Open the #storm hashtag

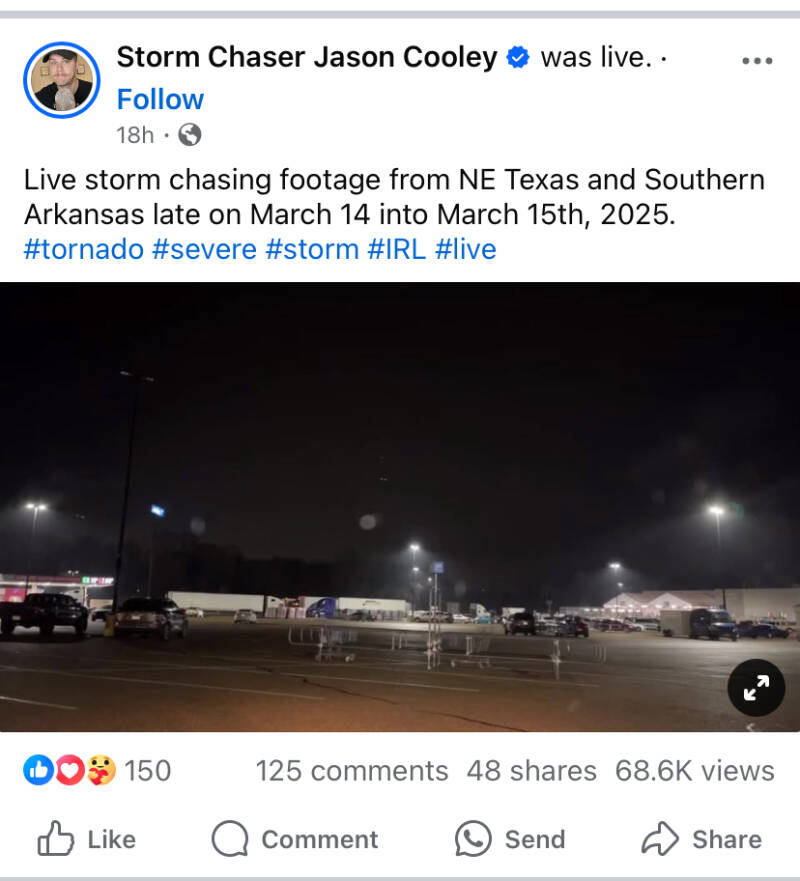pyautogui.click(x=312, y=249)
